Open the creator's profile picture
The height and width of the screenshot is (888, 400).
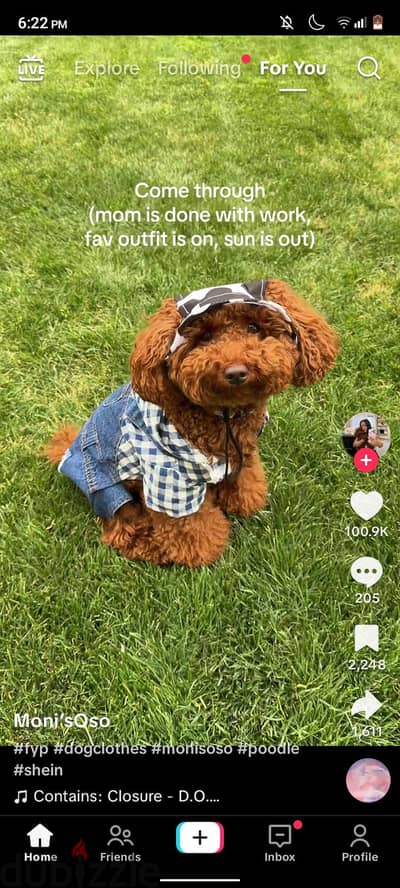[x=366, y=435]
